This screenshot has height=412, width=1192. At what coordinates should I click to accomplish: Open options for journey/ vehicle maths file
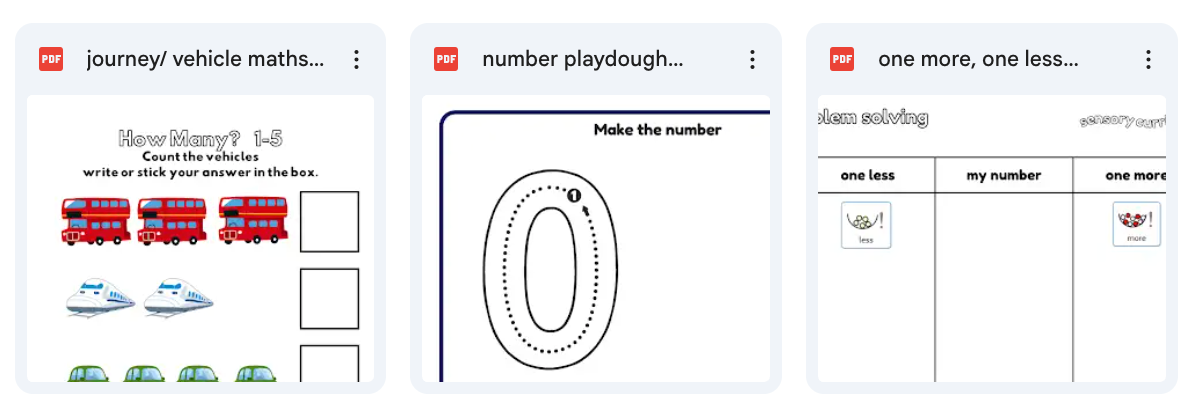coord(356,60)
